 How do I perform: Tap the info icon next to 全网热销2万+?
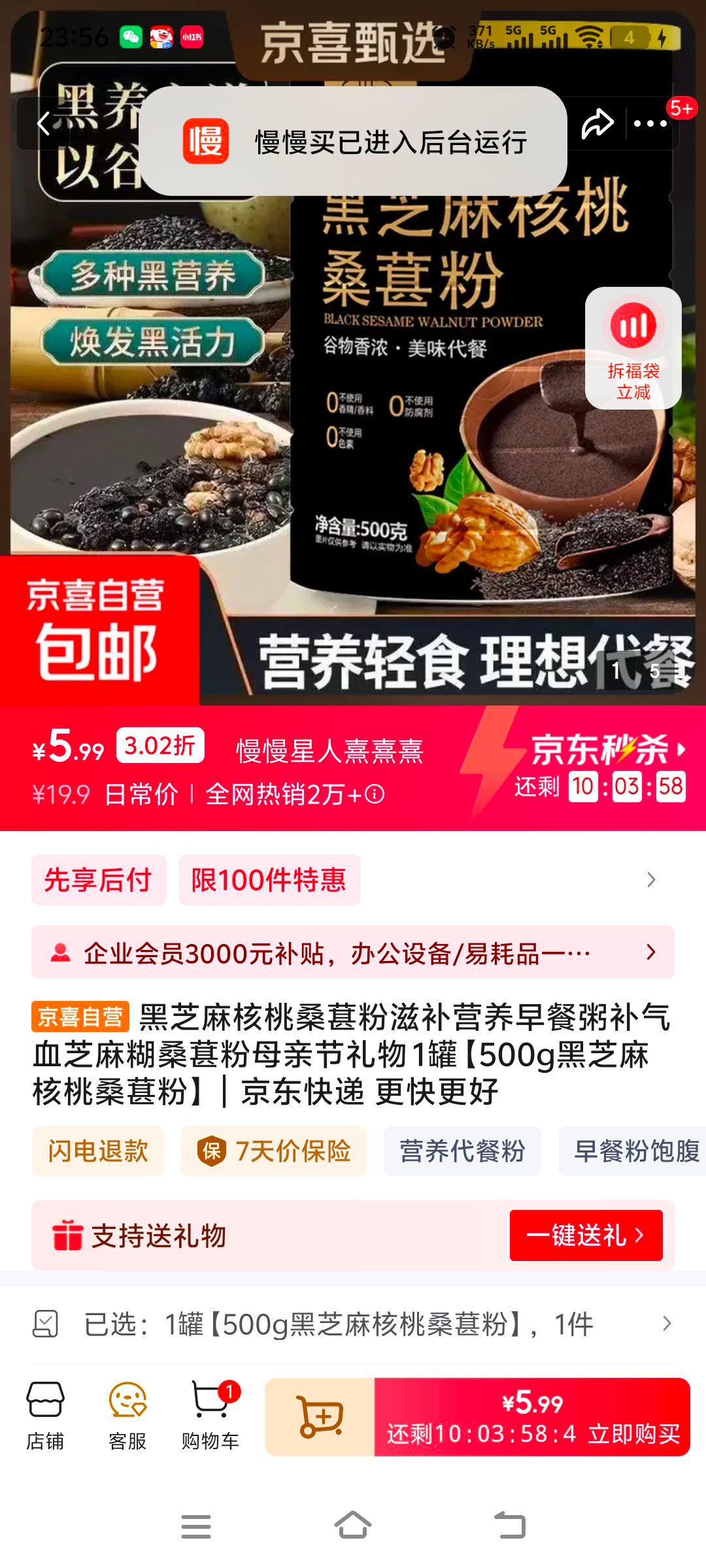[x=374, y=794]
